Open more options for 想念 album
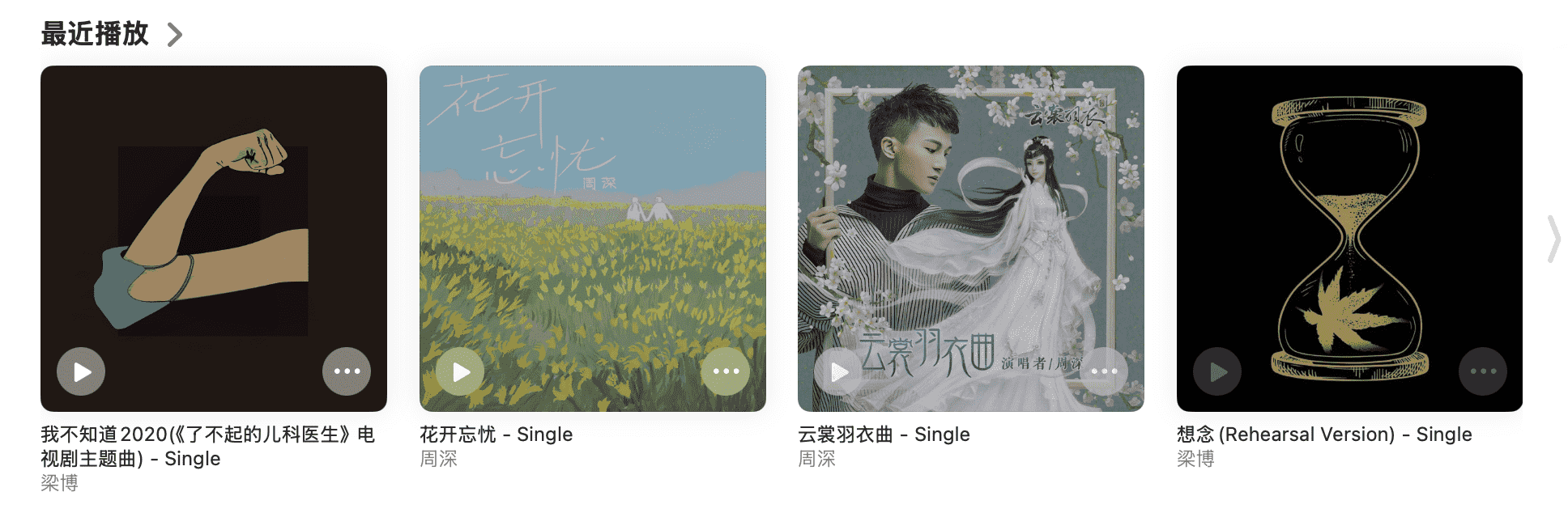1568x513 pixels. pyautogui.click(x=1483, y=371)
